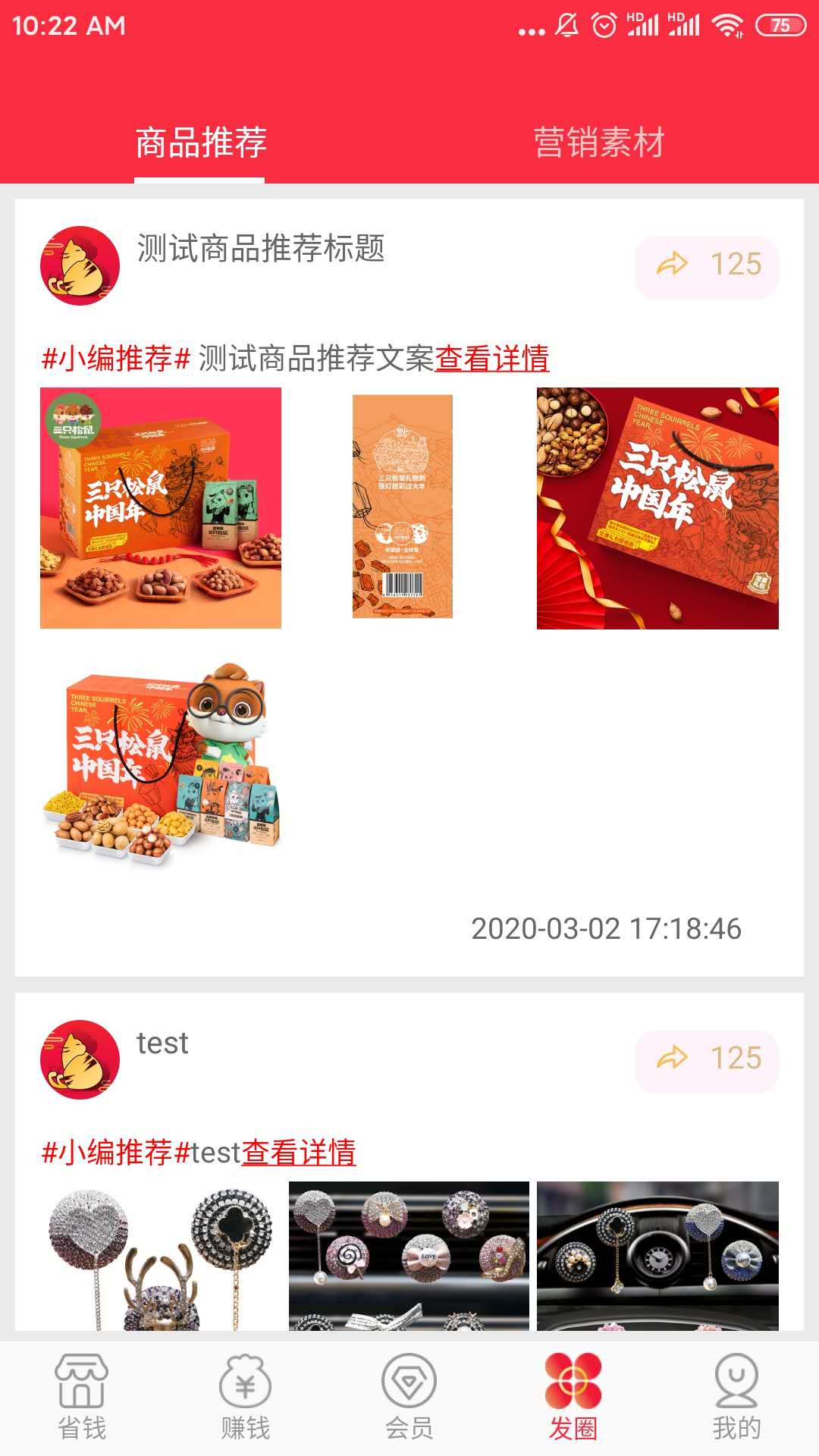Open 查看详情 link in 测试商品推荐文案 post
The width and height of the screenshot is (819, 1456).
[x=492, y=359]
